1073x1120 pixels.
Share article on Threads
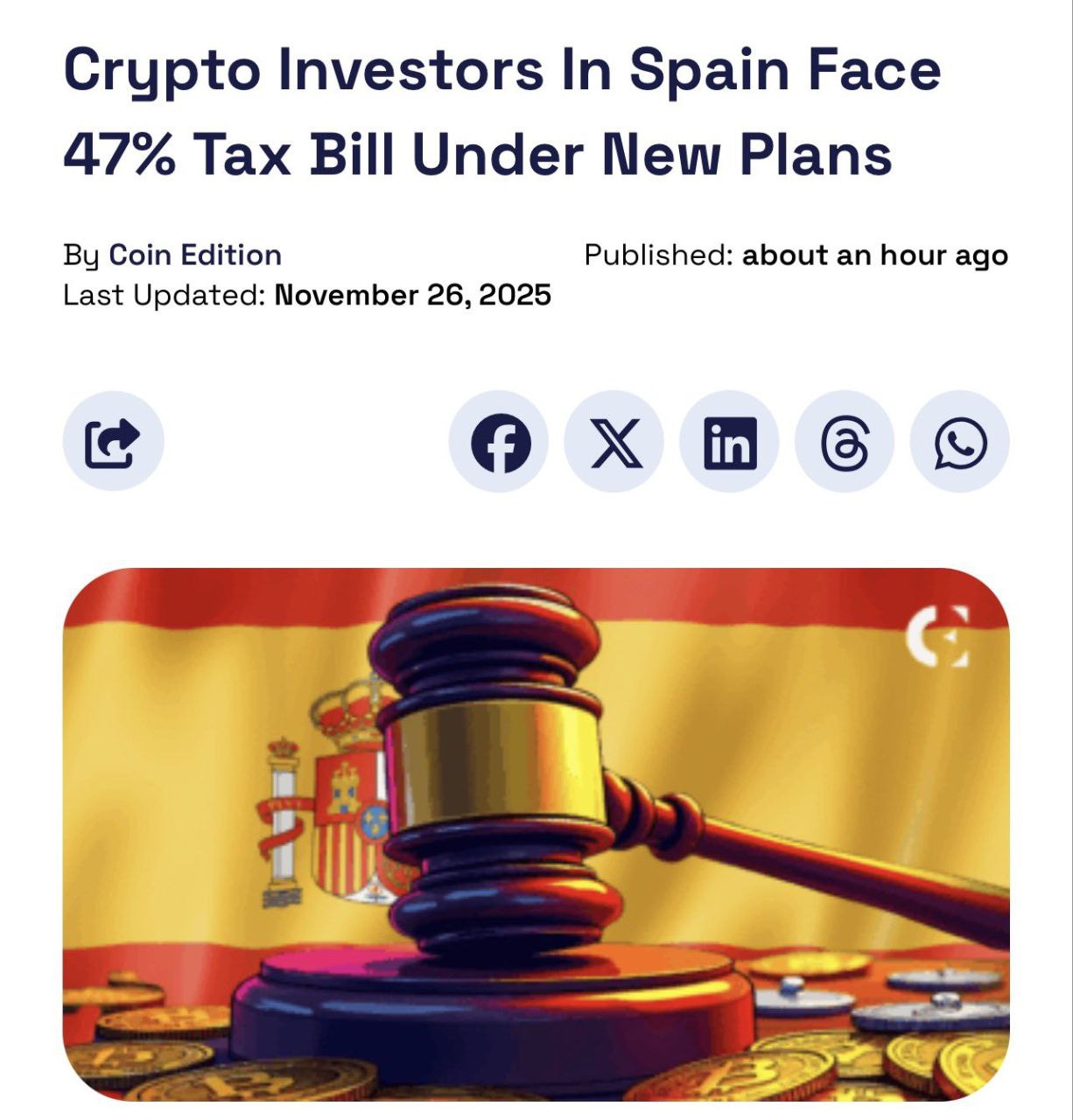tap(845, 441)
